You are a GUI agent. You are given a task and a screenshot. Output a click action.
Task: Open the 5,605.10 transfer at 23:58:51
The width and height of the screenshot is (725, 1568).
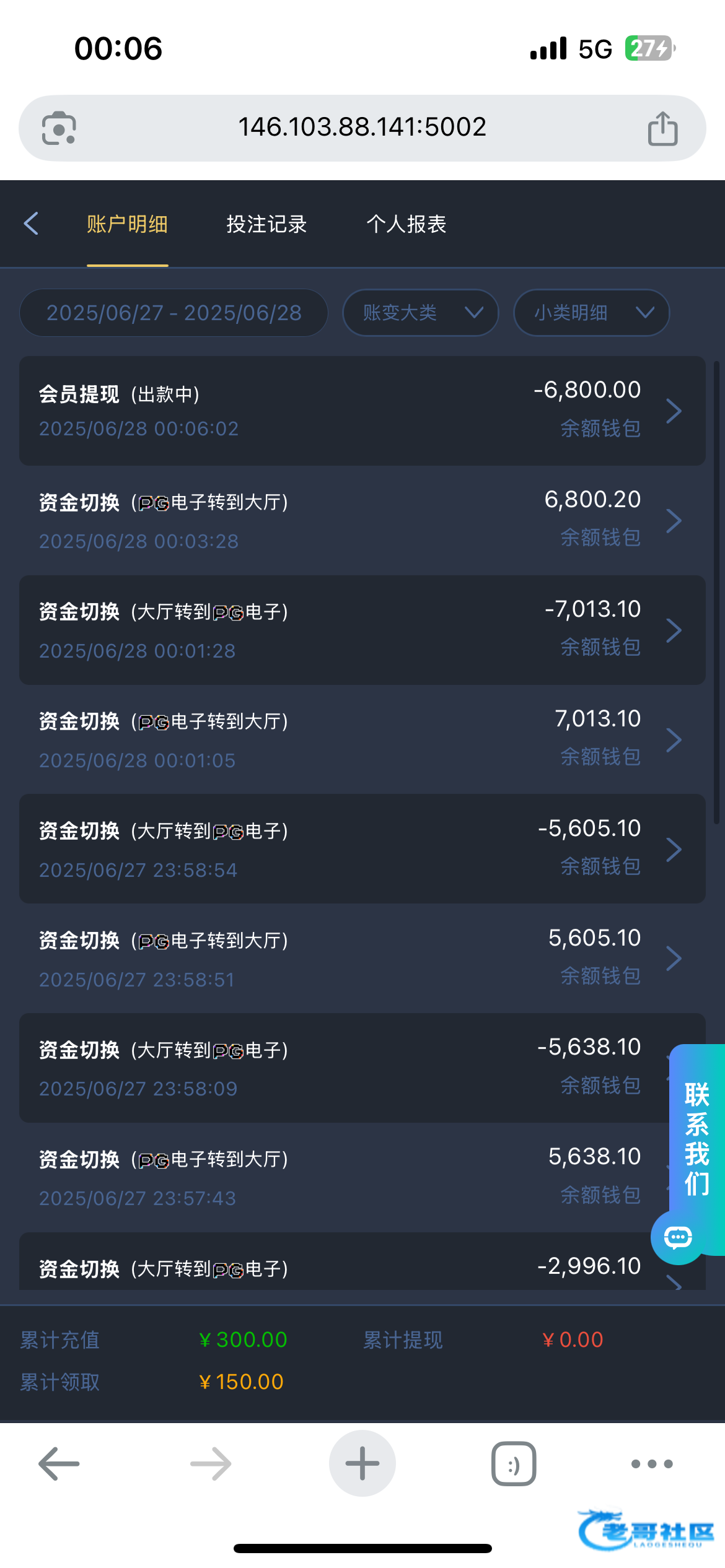tap(362, 959)
